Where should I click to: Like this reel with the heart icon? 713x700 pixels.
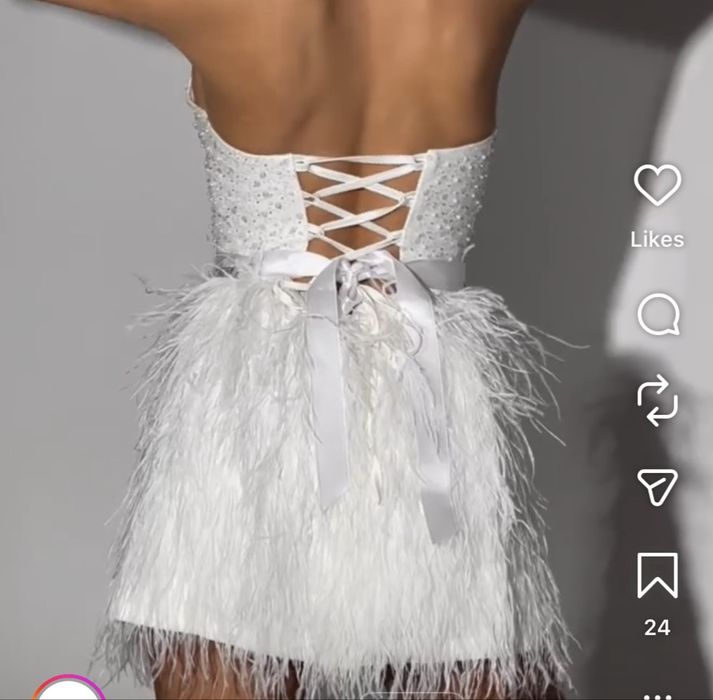pos(657,185)
